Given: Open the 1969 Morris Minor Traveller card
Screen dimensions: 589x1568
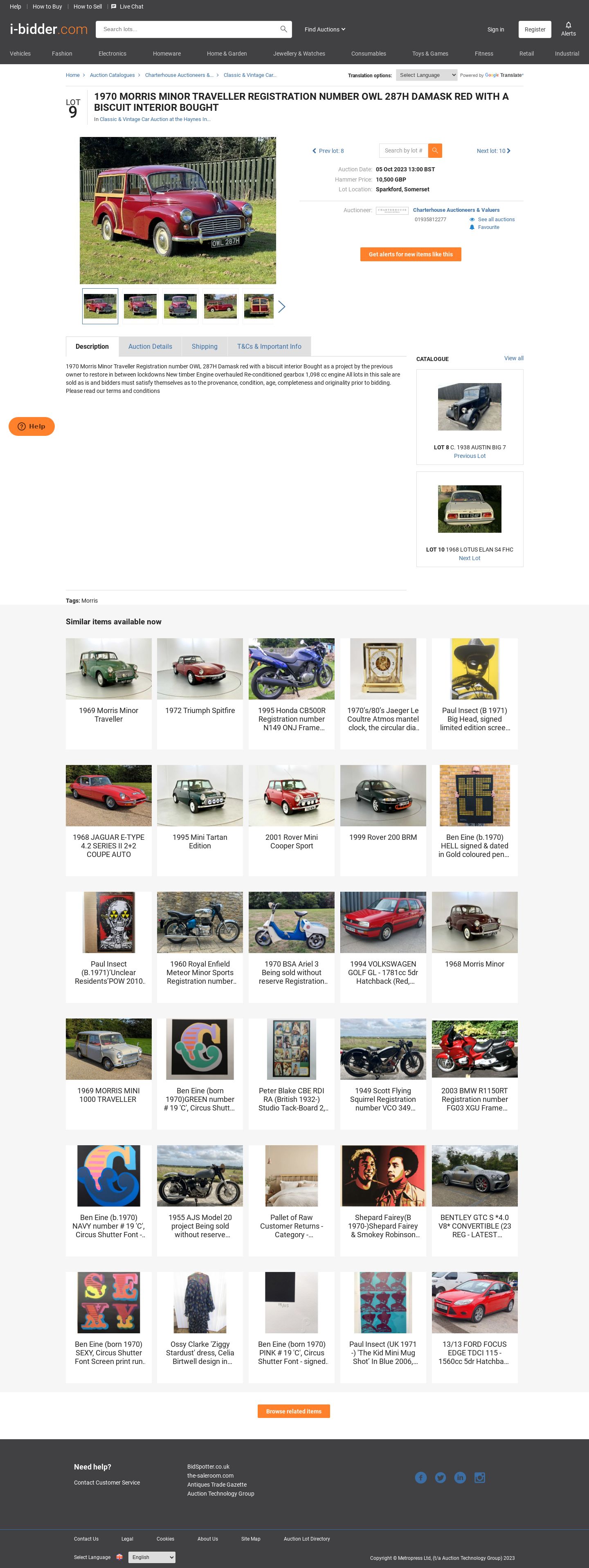Looking at the screenshot, I should tap(108, 693).
